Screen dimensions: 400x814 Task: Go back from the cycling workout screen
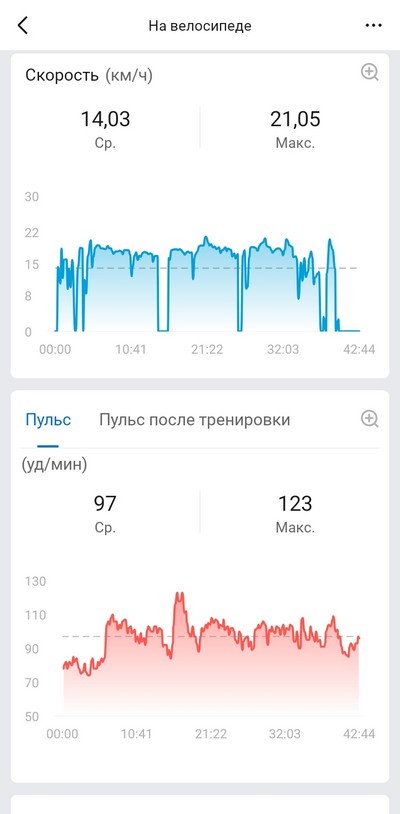click(x=23, y=25)
